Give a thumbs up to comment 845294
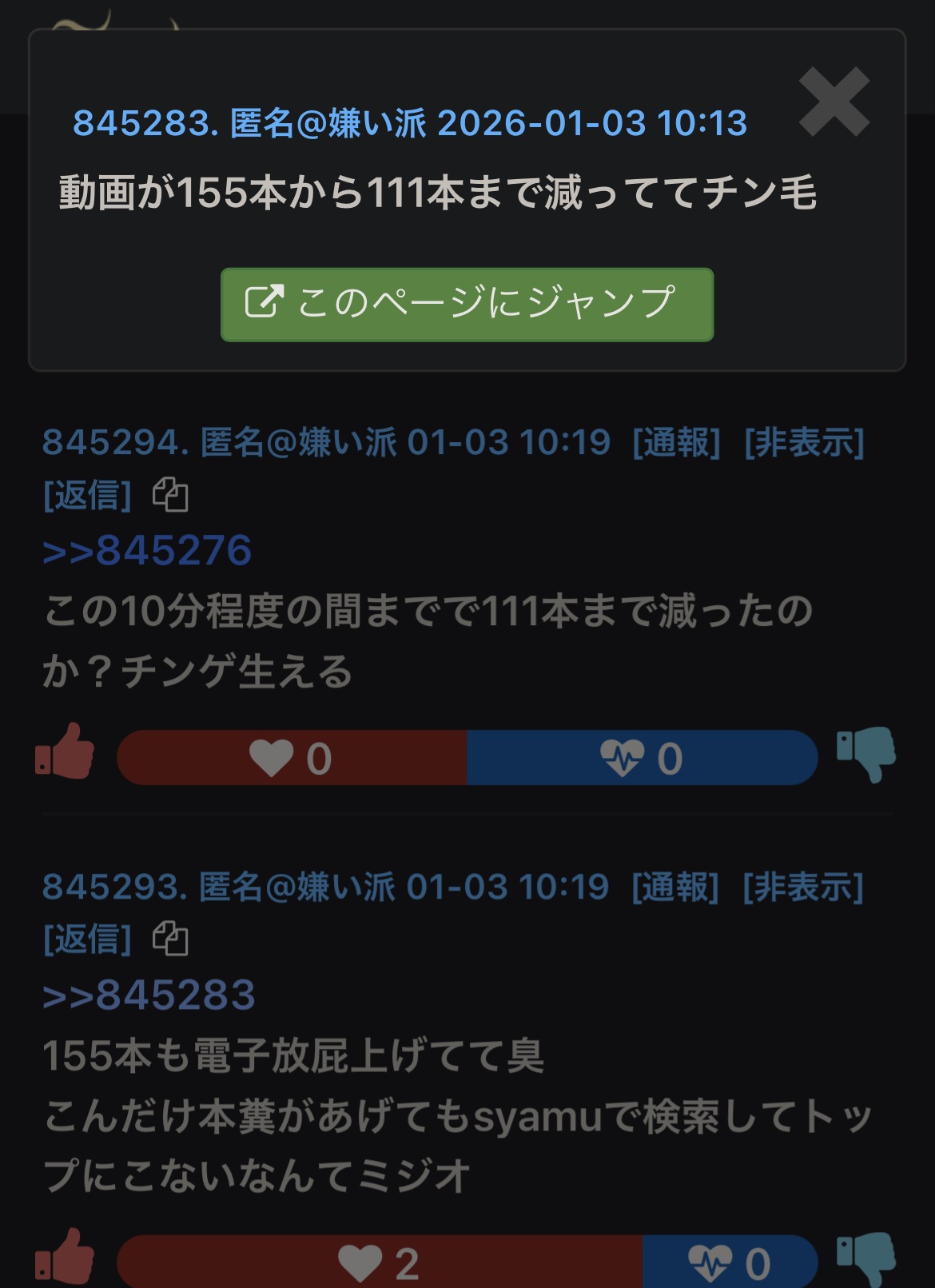This screenshot has height=1288, width=935. (65, 752)
